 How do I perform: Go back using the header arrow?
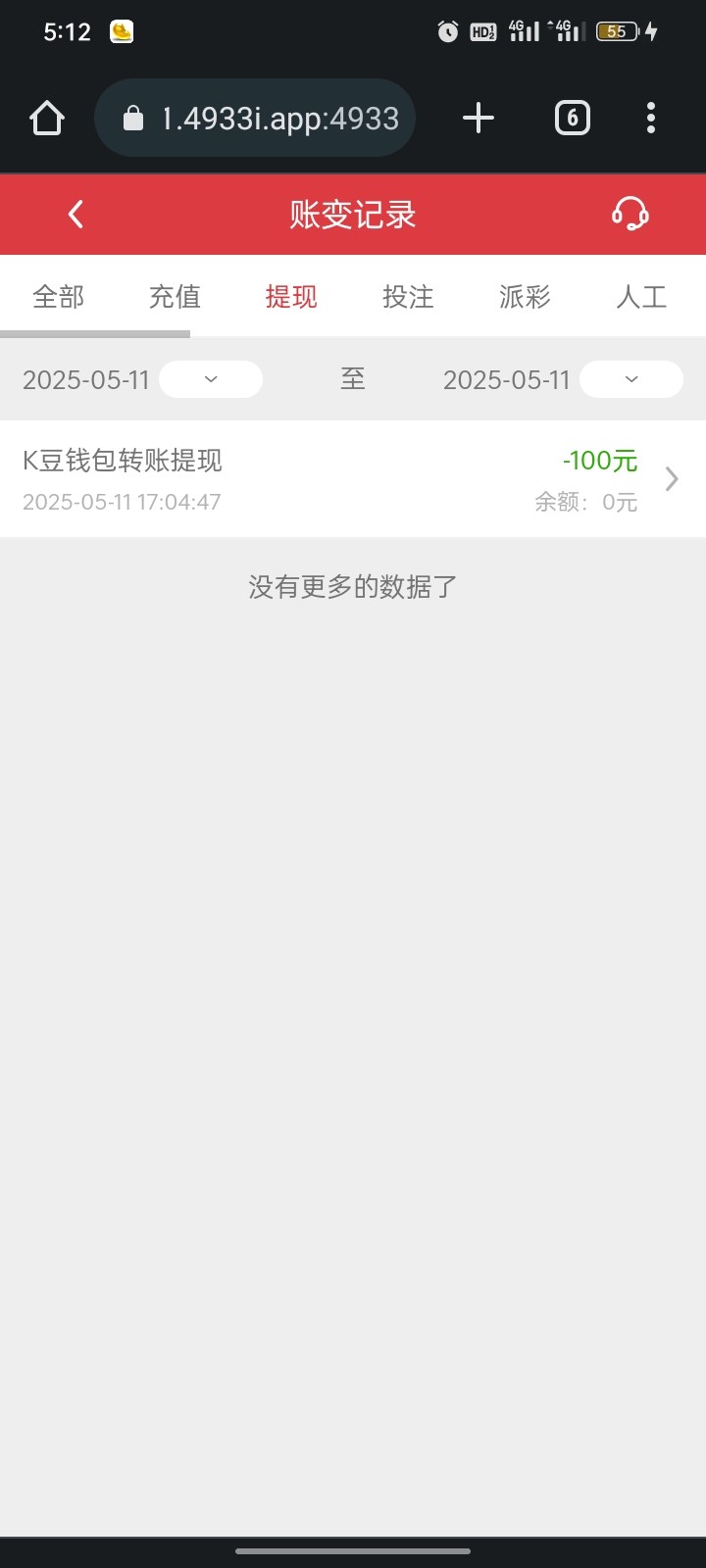click(76, 215)
